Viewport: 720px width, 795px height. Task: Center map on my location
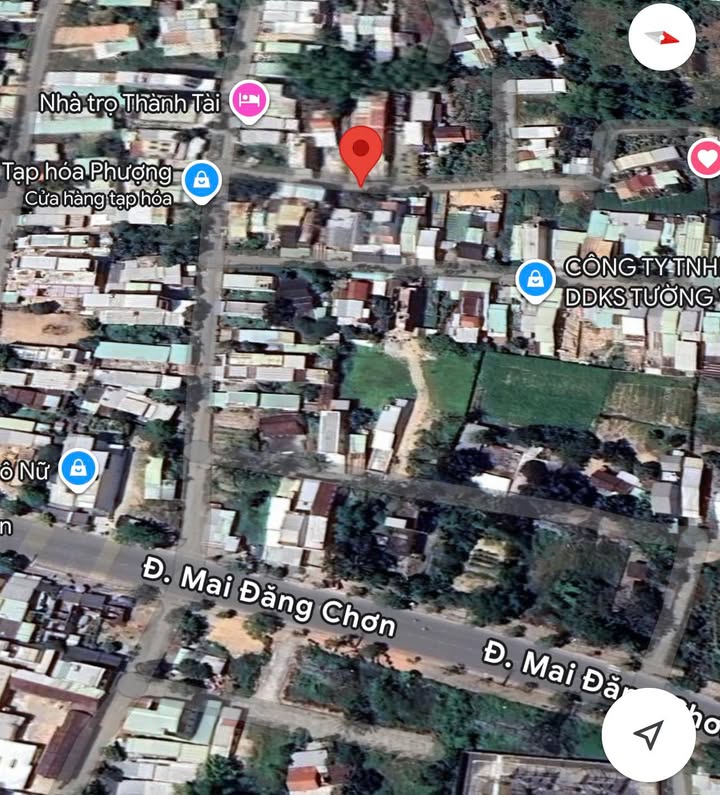click(649, 735)
